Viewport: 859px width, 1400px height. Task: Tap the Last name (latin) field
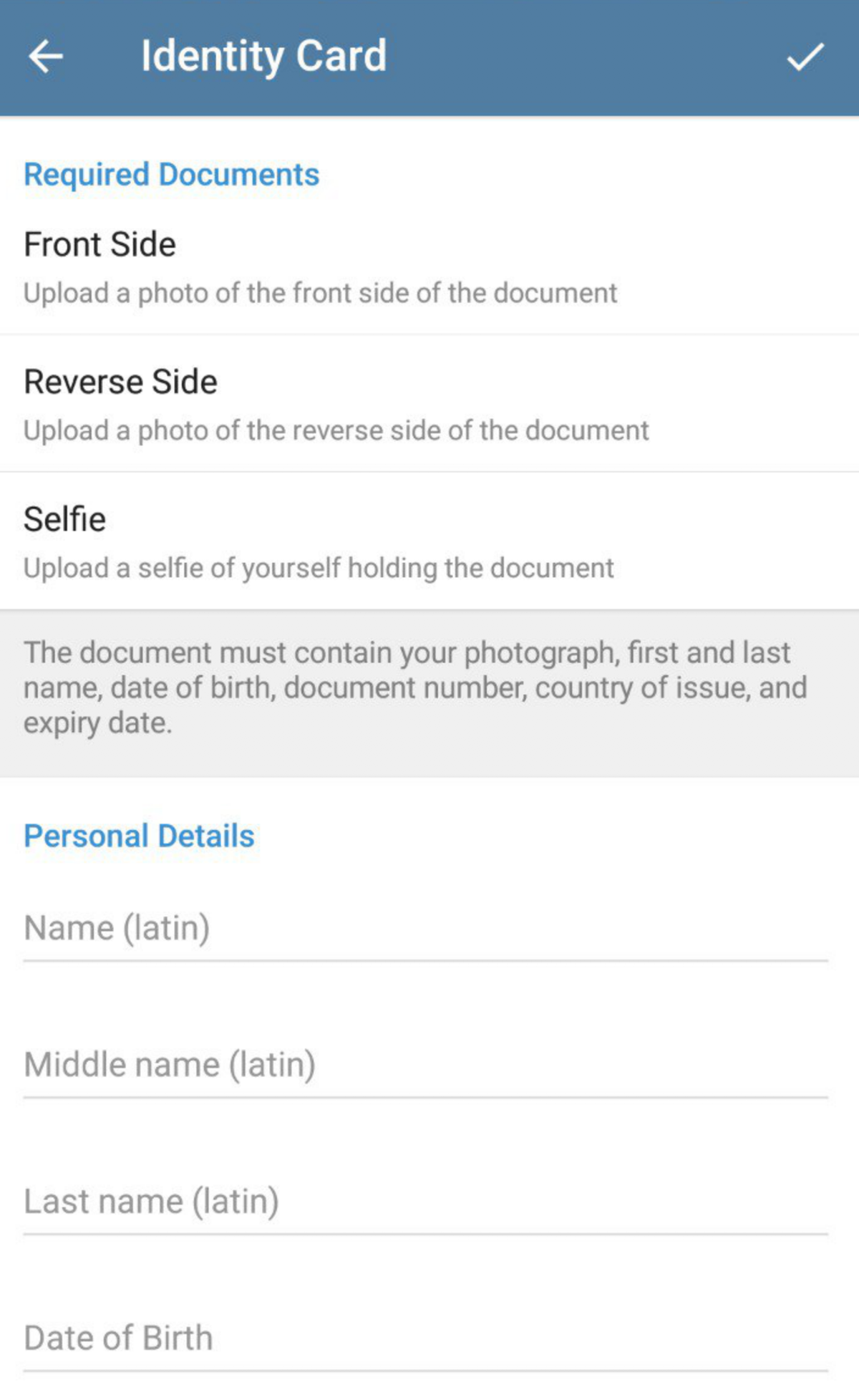425,1202
